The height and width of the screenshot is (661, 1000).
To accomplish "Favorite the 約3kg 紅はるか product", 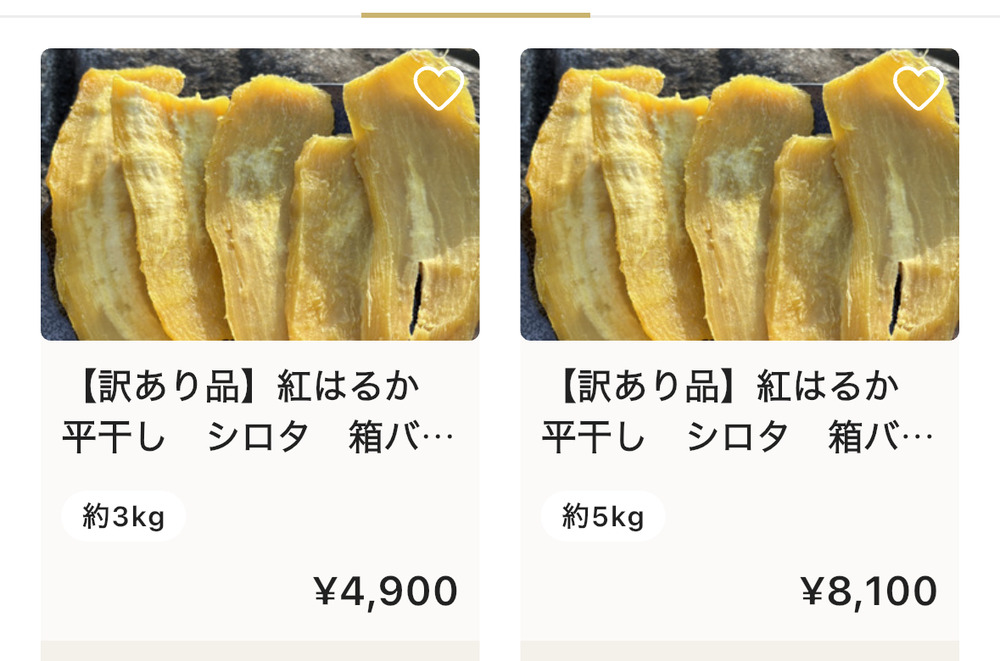I will (438, 89).
